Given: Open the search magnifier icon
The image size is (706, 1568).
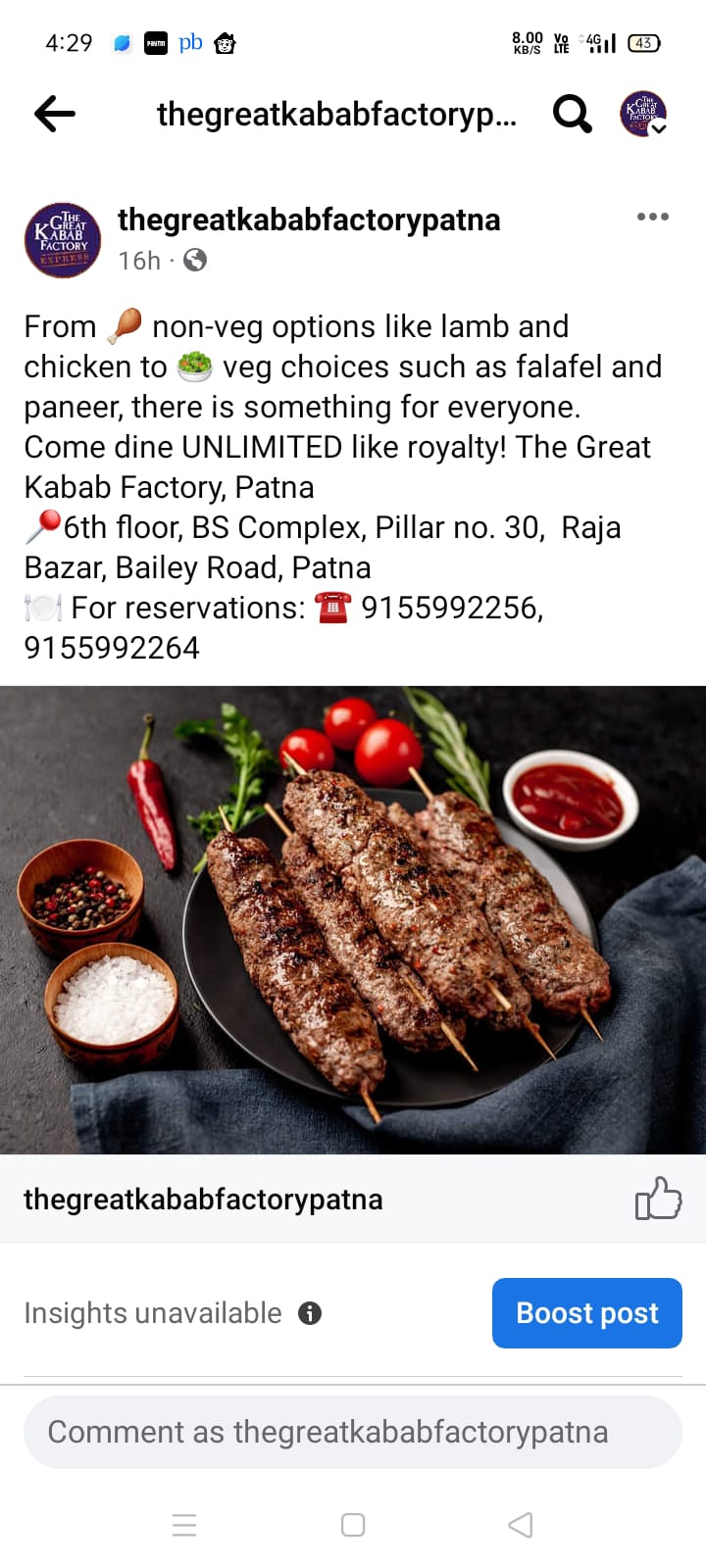Looking at the screenshot, I should point(573,114).
